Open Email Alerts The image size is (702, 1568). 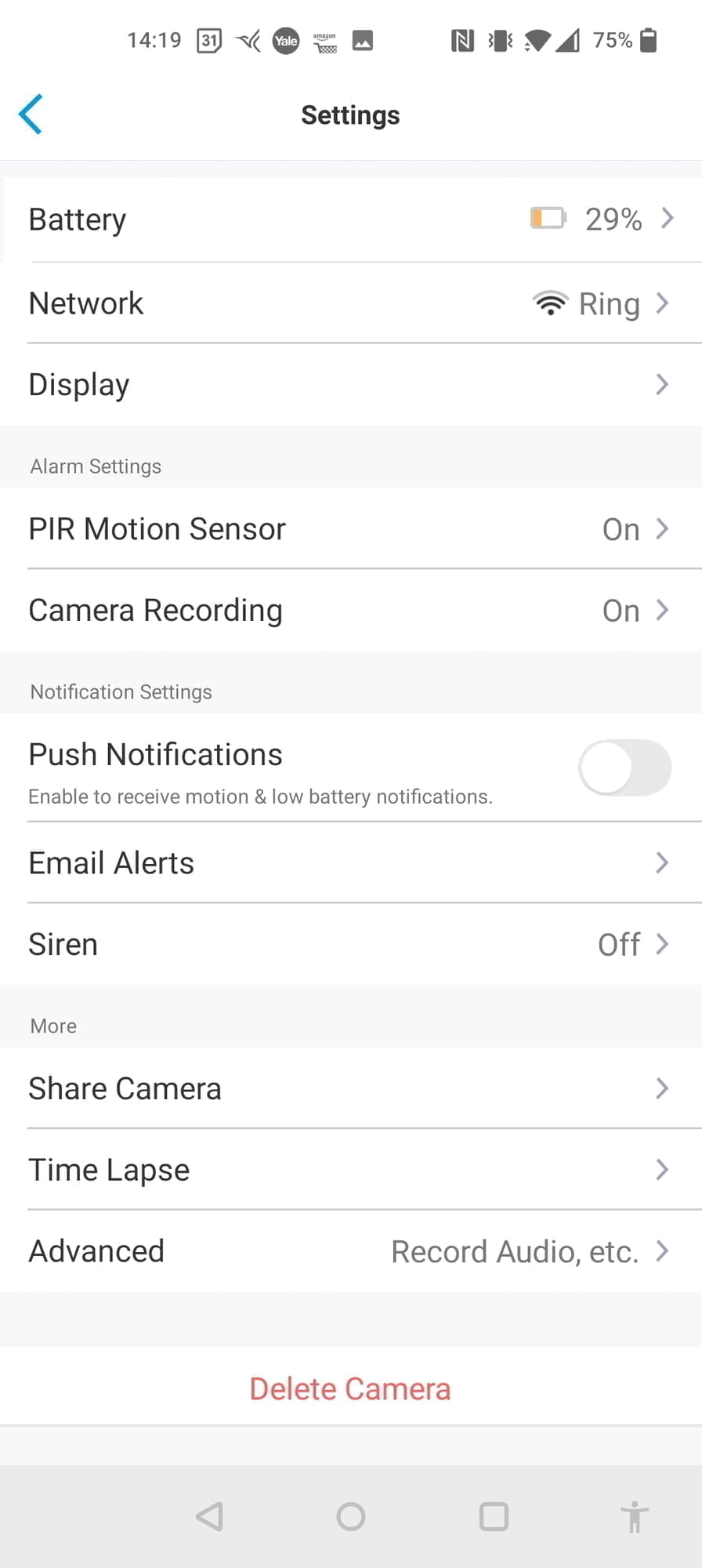(351, 863)
